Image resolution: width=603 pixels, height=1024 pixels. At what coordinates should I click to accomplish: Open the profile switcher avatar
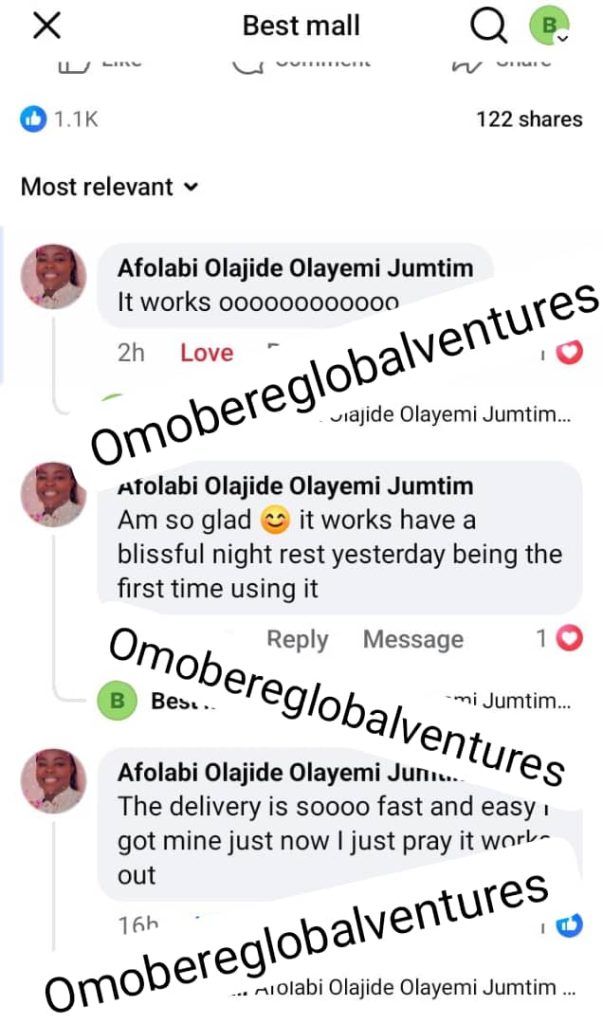[548, 27]
